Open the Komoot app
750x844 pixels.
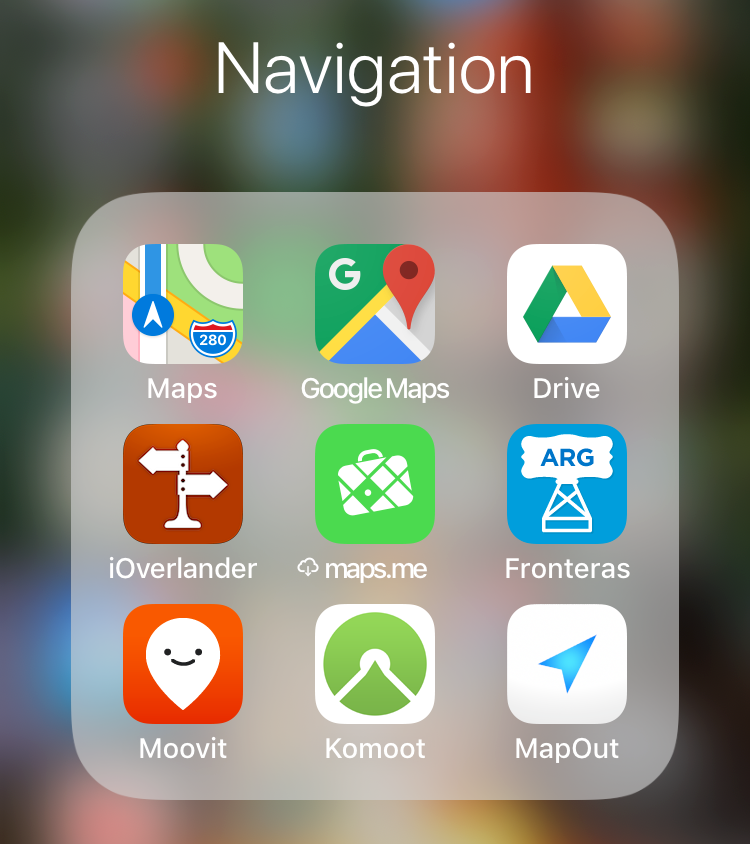click(x=375, y=664)
